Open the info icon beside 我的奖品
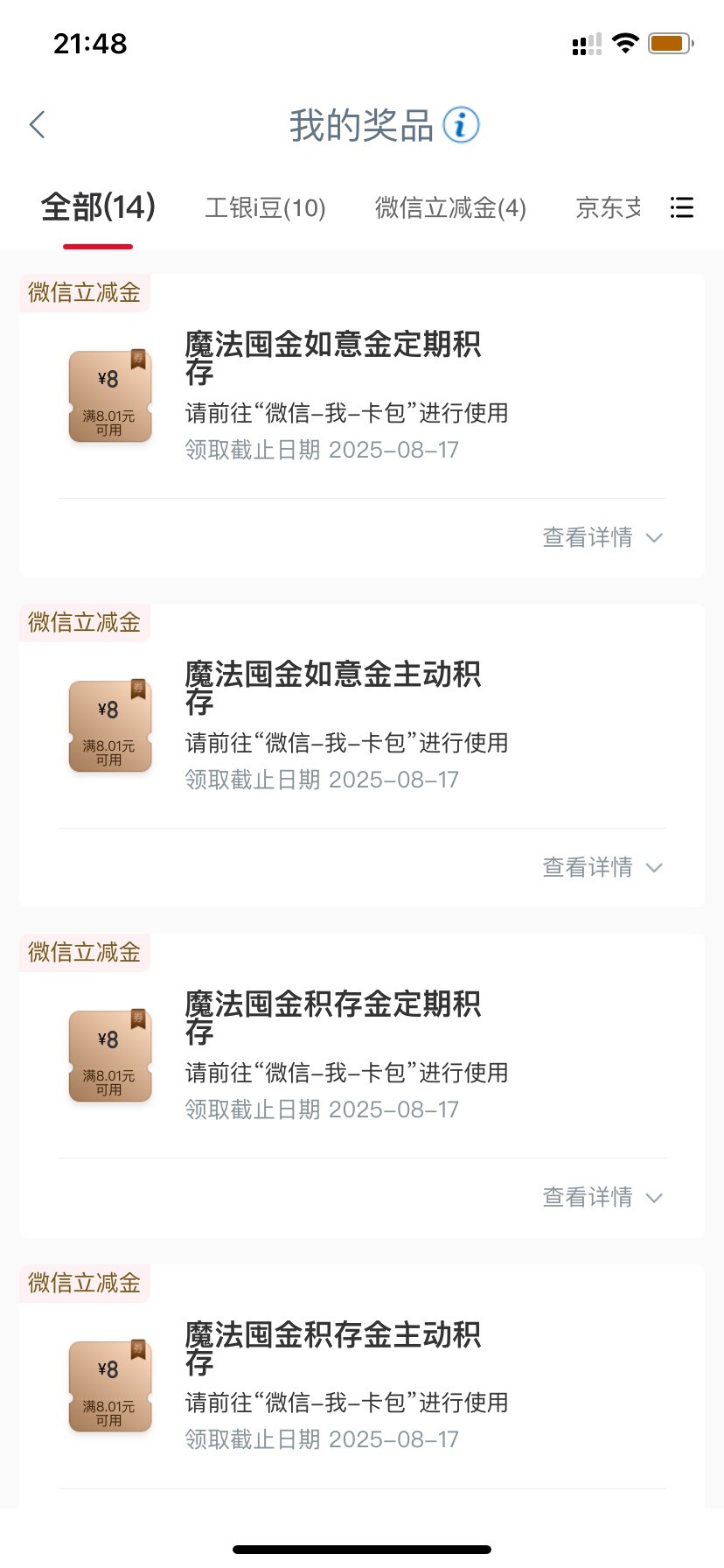Screen dimensions: 724x1568 461,125
